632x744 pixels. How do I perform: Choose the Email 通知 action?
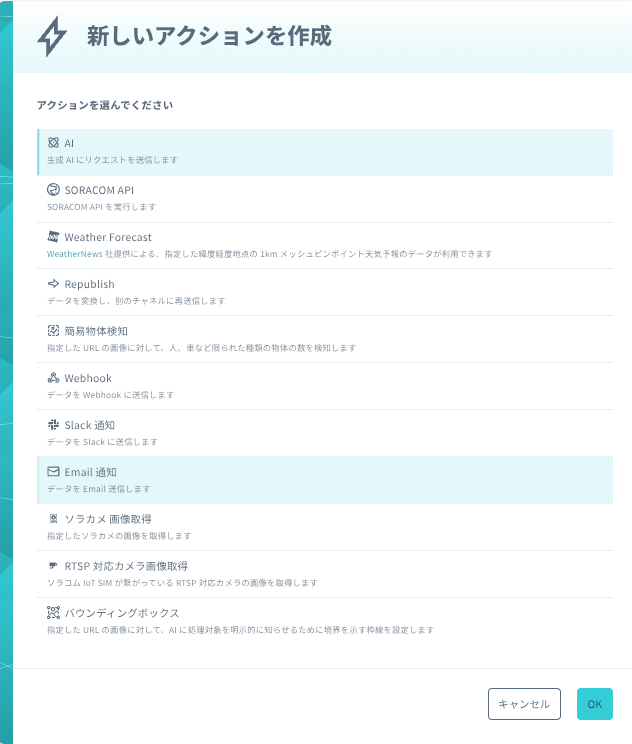[324, 480]
